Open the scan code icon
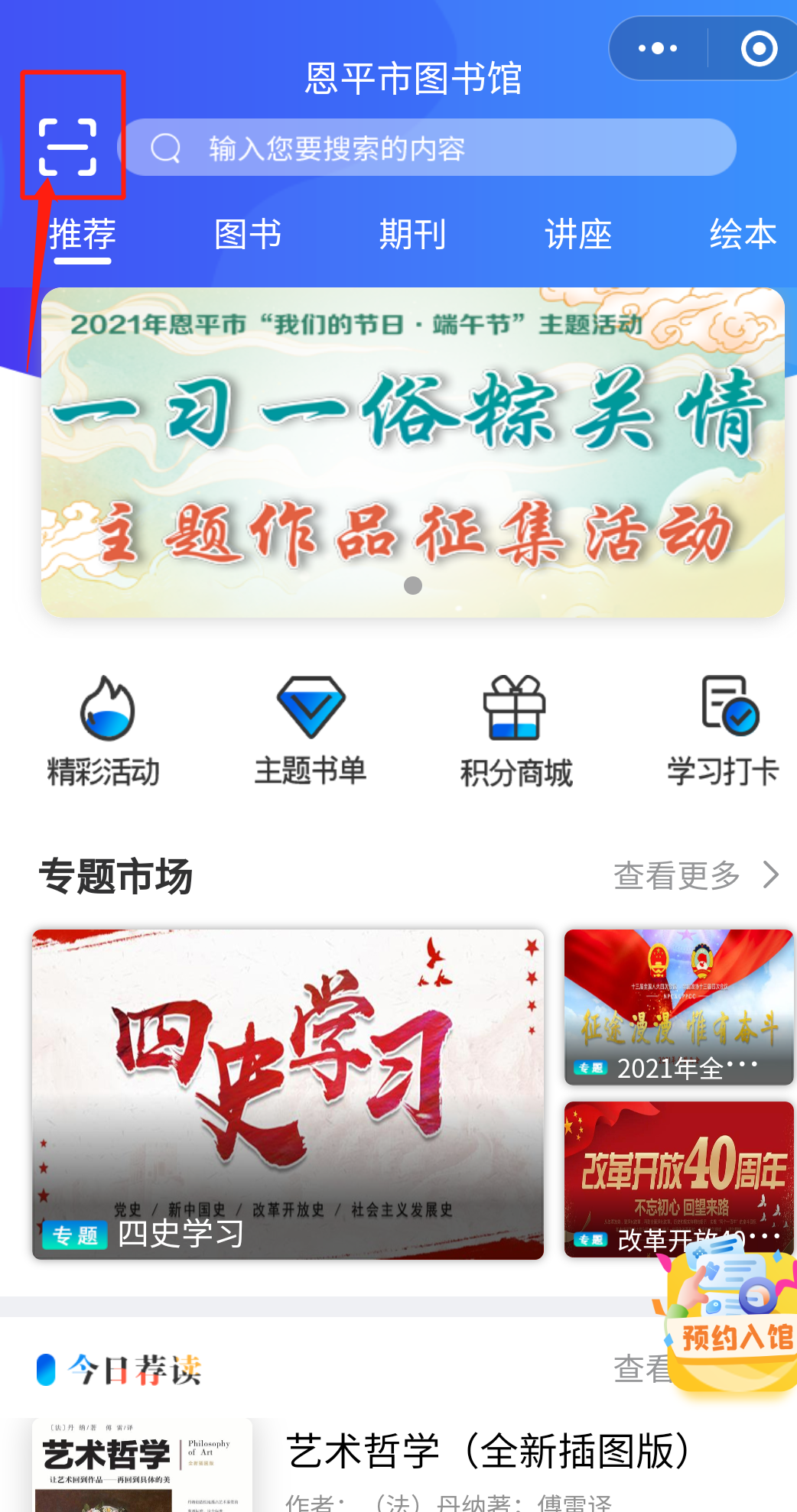This screenshot has width=797, height=1512. coord(68,147)
